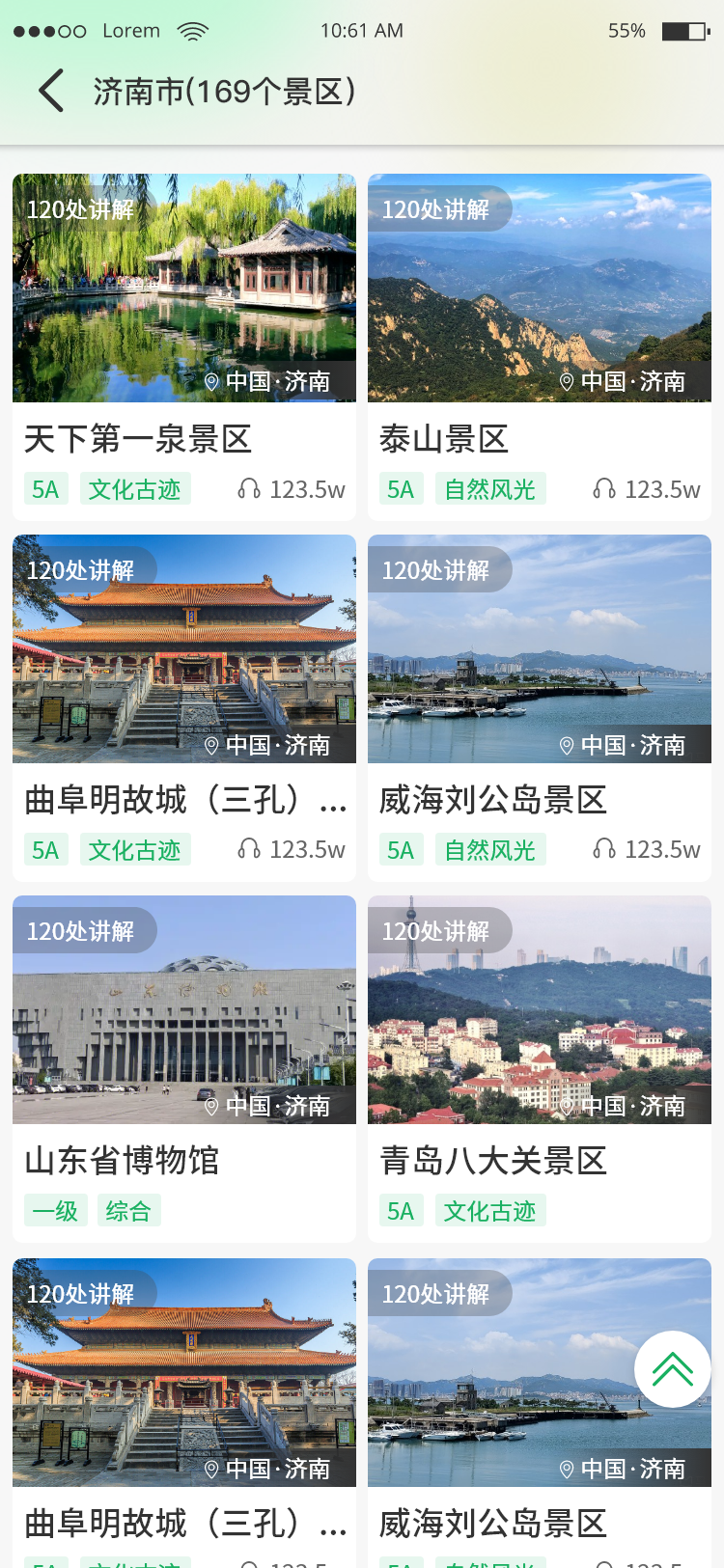Open the 泰山景区 card
This screenshot has height=1568, width=724.
pos(539,347)
